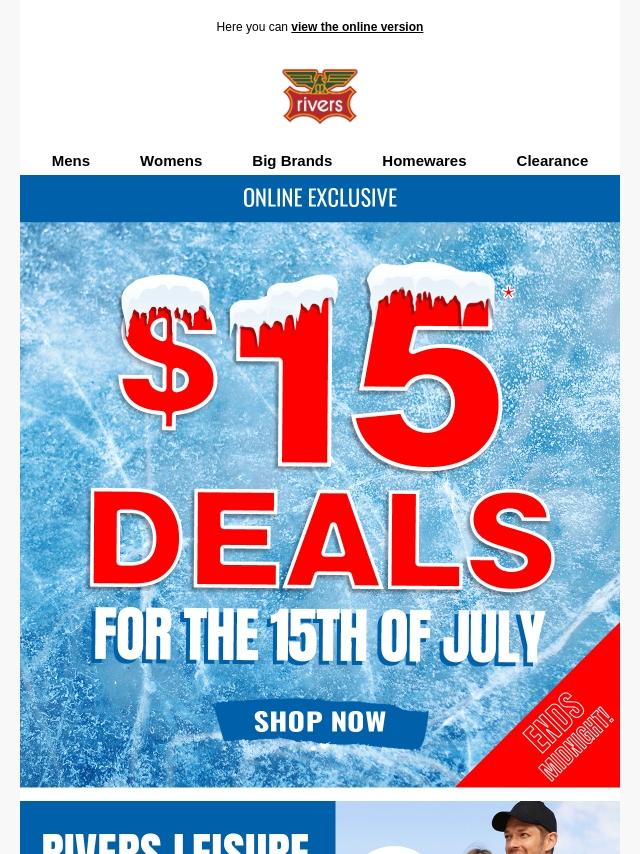Screen dimensions: 640x854
Task: Go to the Womens section
Action: point(171,161)
